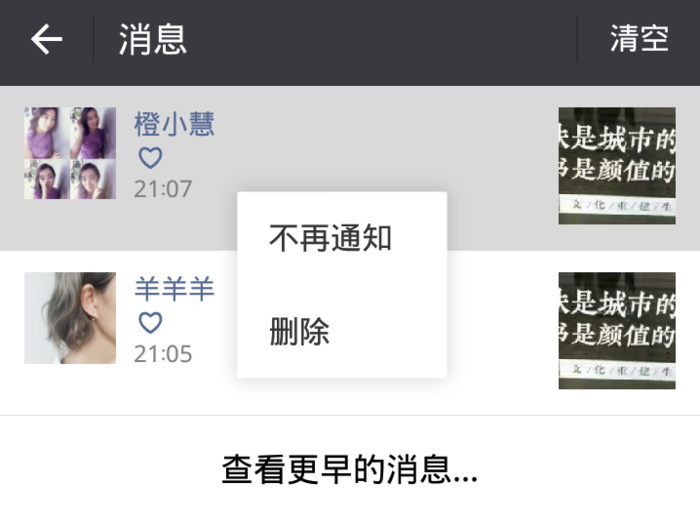The height and width of the screenshot is (525, 700).
Task: Open the username 羊羊羊
Action: pyautogui.click(x=174, y=289)
